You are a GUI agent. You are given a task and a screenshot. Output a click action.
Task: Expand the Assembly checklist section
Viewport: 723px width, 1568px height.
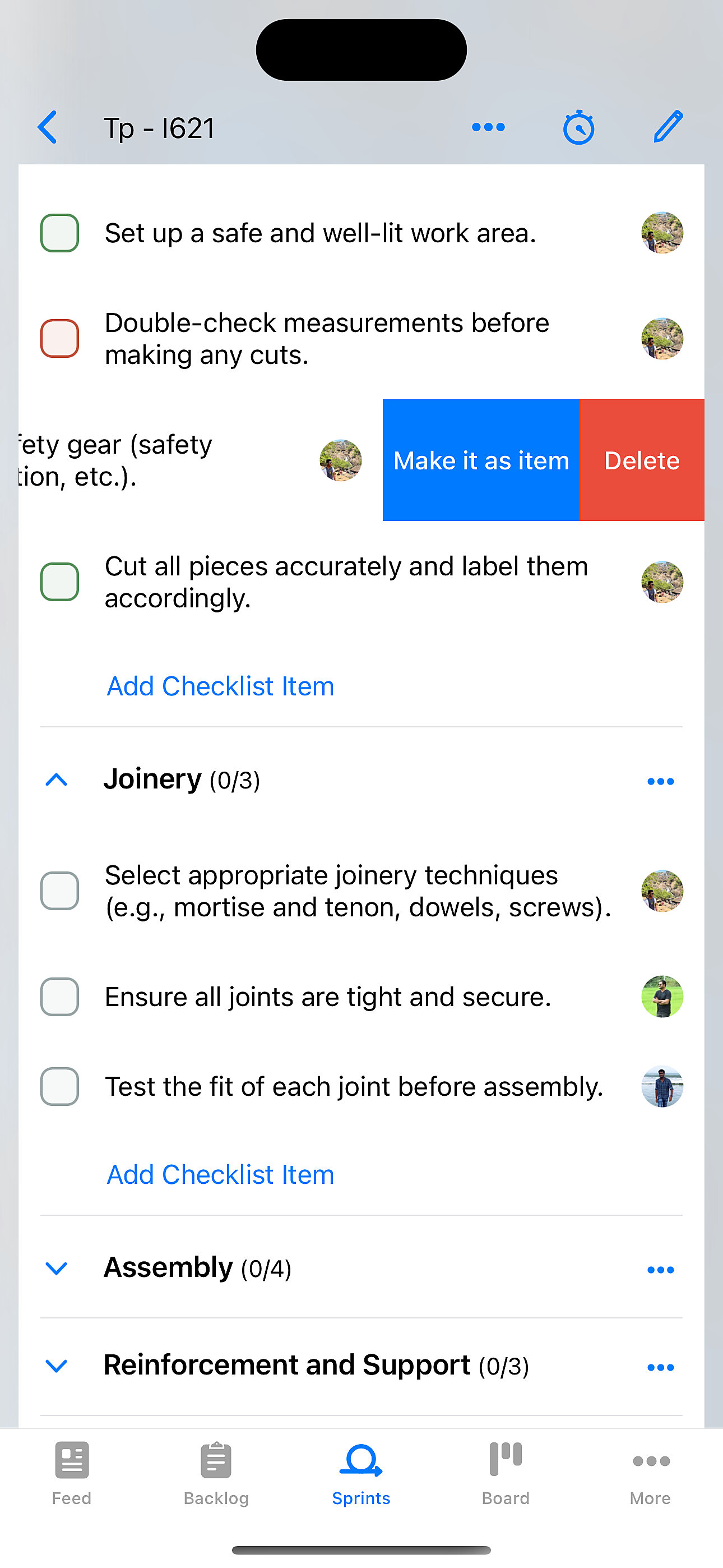point(57,1269)
